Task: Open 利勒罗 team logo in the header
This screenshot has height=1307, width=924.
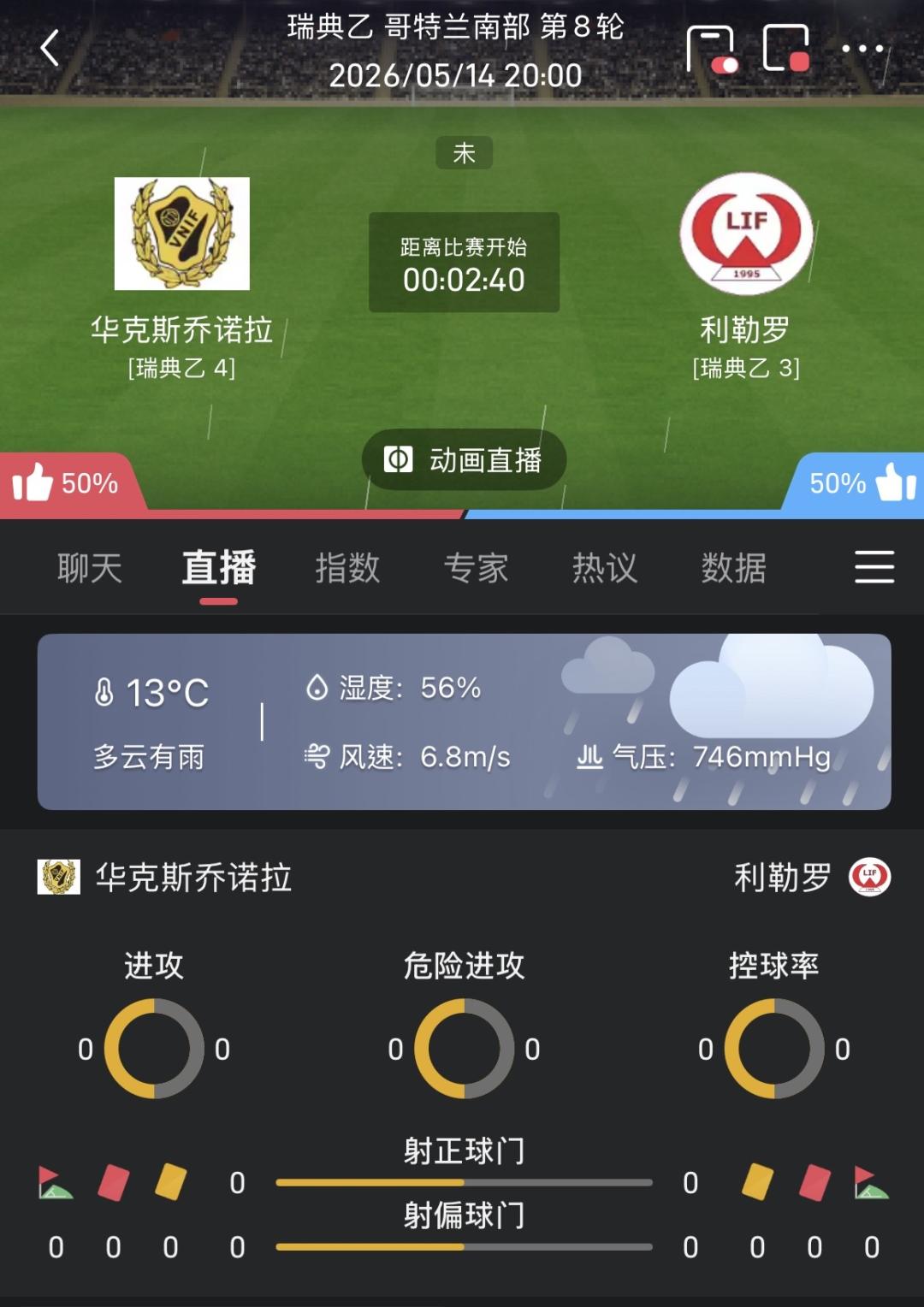Action: pyautogui.click(x=746, y=234)
